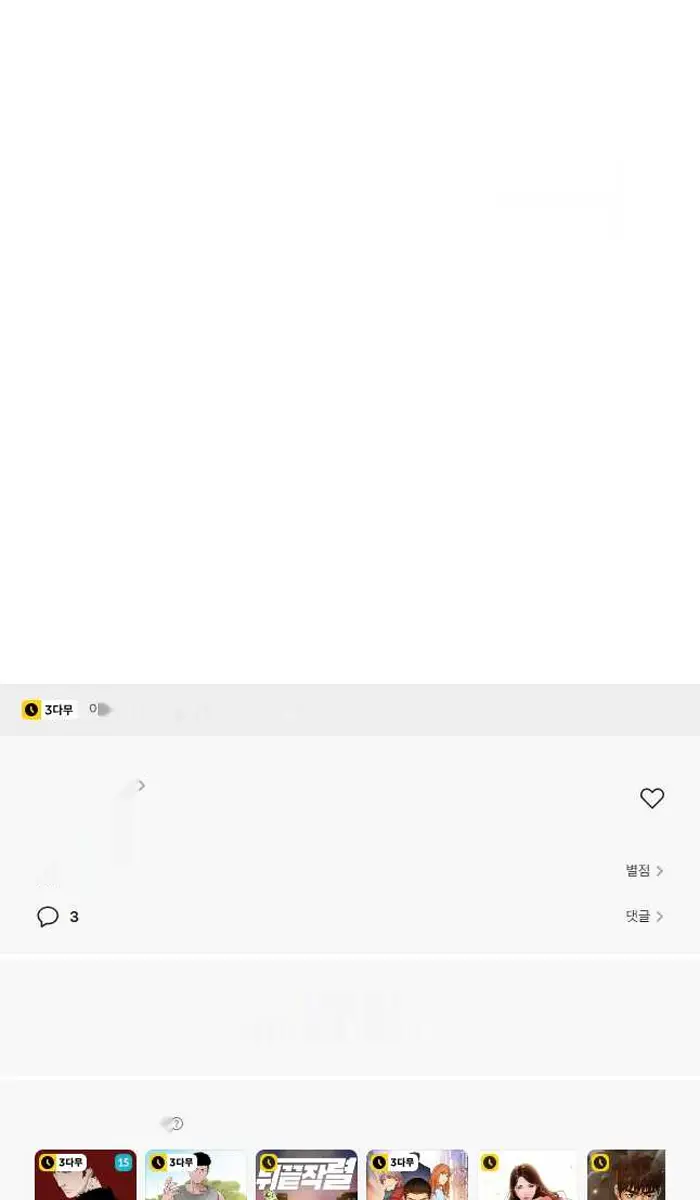Open the speech bubble comment icon
This screenshot has width=700, height=1200.
point(48,917)
